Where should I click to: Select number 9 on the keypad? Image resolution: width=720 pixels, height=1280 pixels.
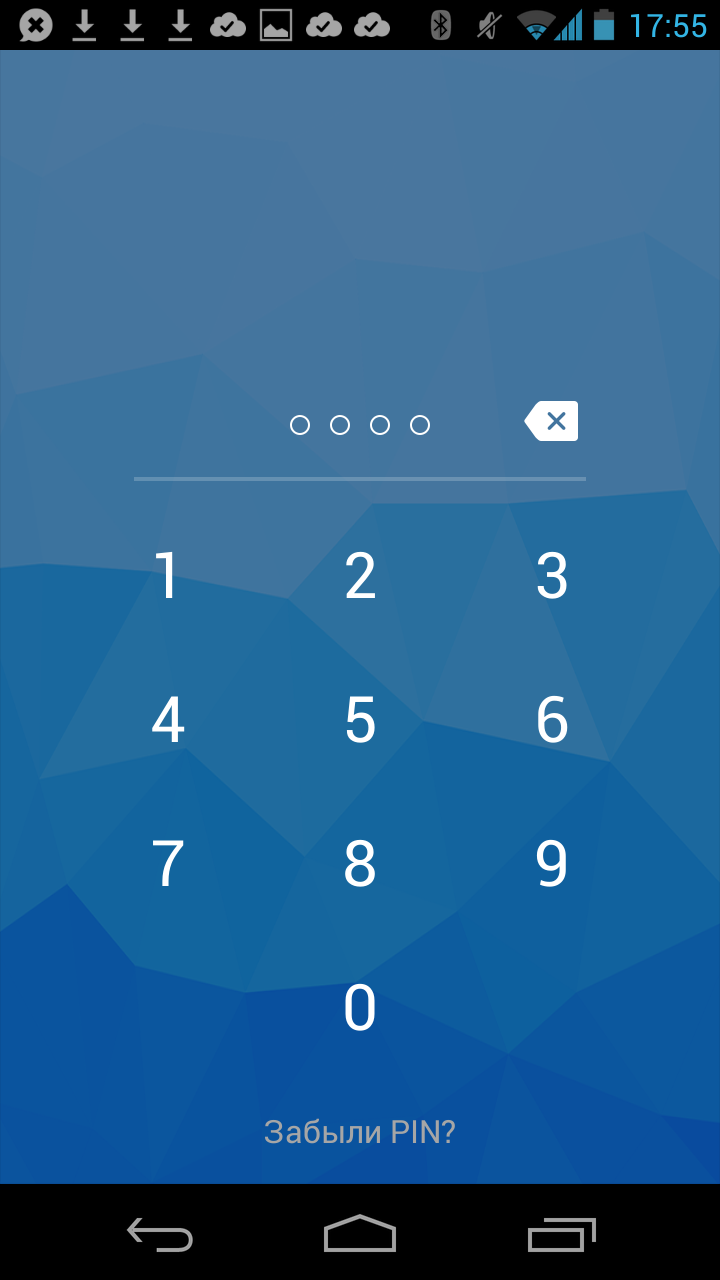(552, 864)
